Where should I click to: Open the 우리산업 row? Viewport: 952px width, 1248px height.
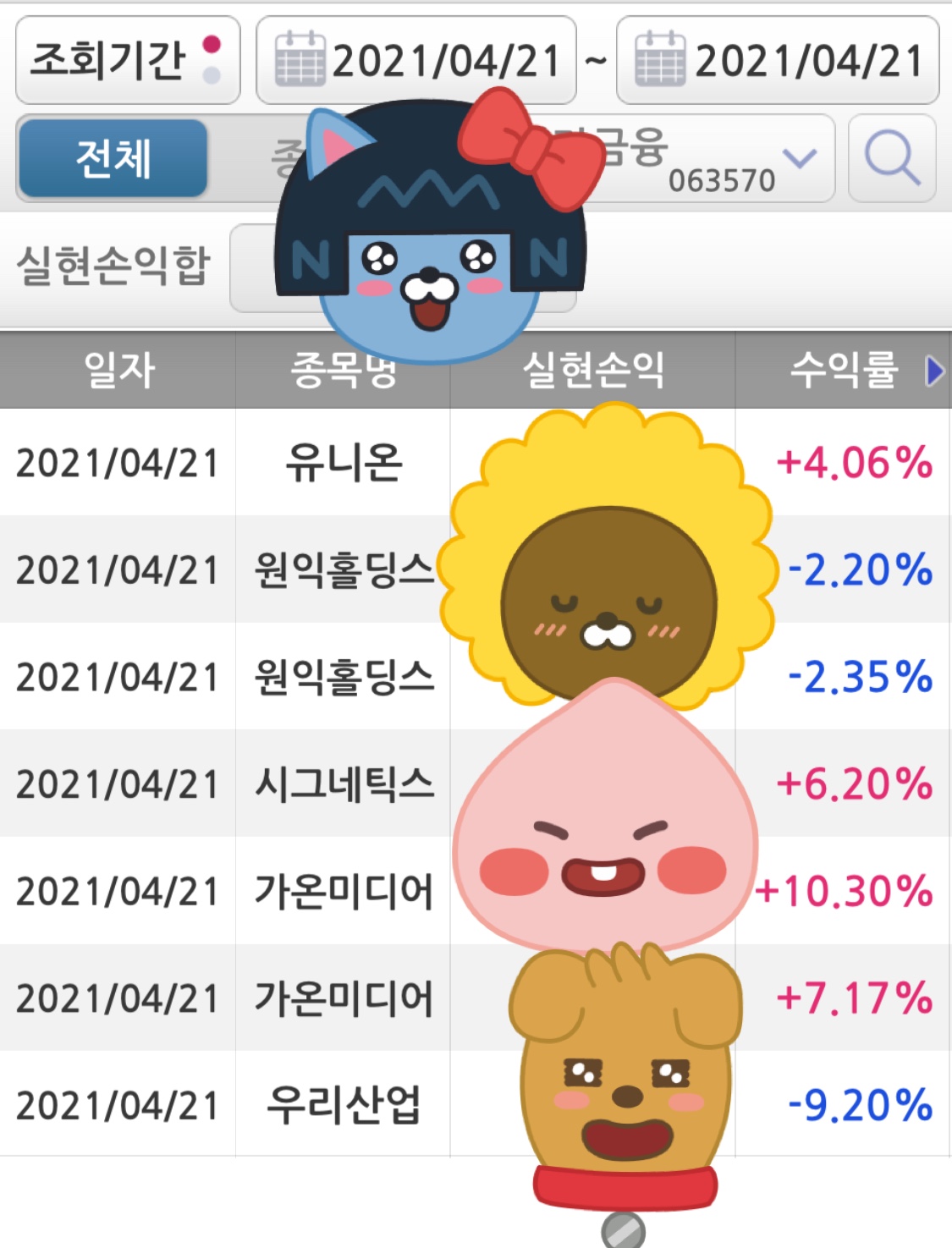click(343, 1105)
